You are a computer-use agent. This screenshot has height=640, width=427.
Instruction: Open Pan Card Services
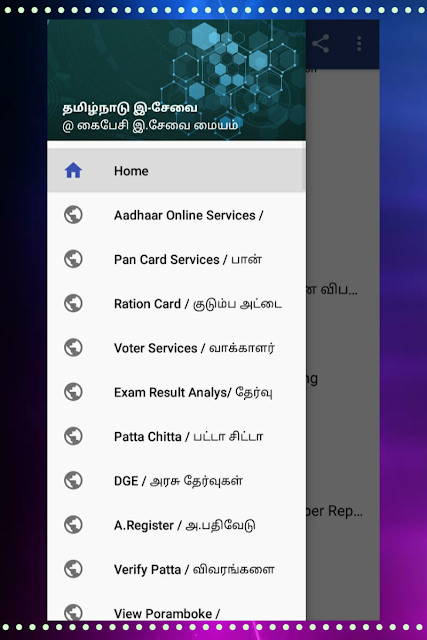point(176,259)
